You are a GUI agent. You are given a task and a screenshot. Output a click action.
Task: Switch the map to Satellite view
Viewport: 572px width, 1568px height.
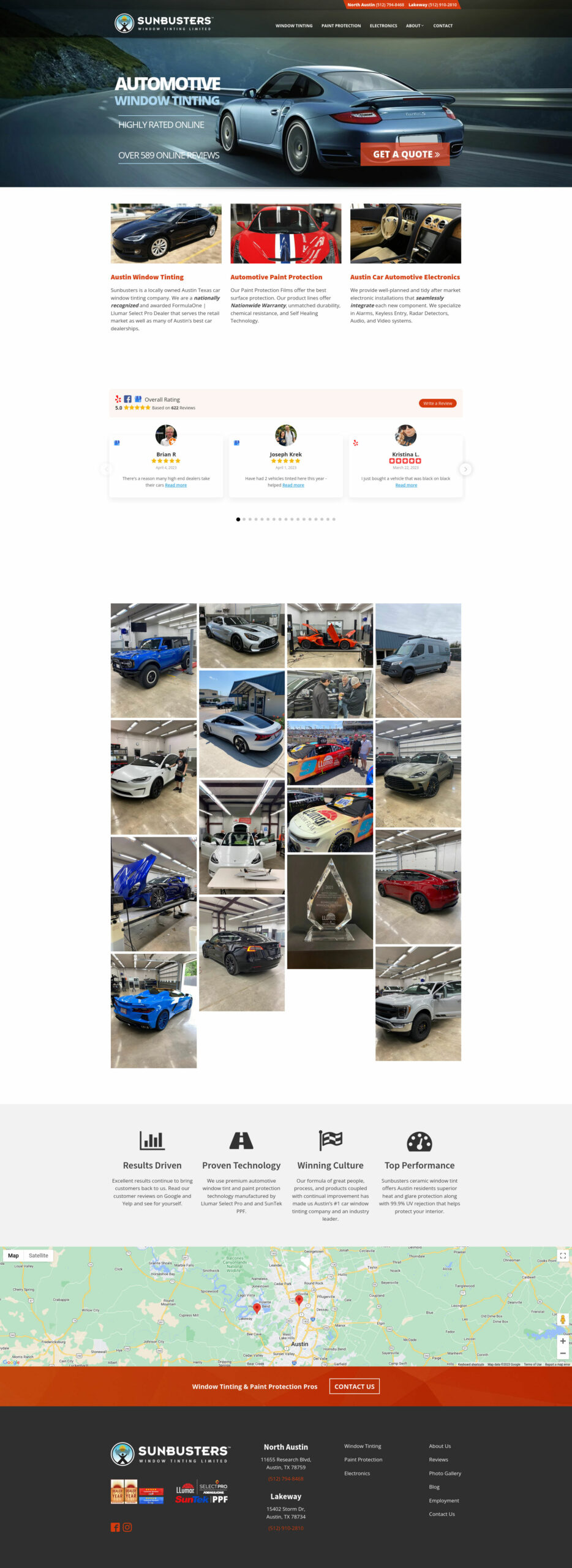point(39,1256)
